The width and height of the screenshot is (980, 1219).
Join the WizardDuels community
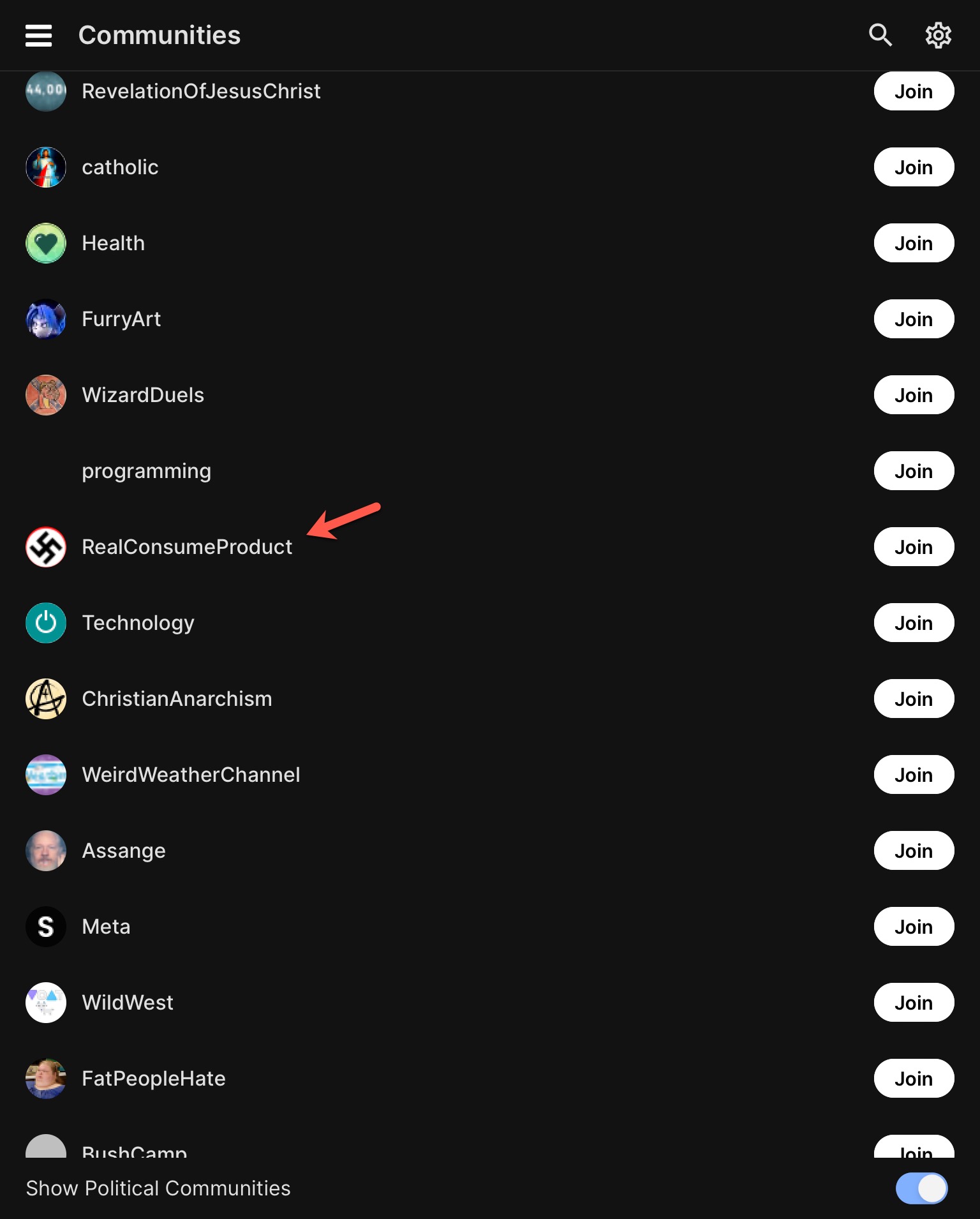[x=913, y=395]
